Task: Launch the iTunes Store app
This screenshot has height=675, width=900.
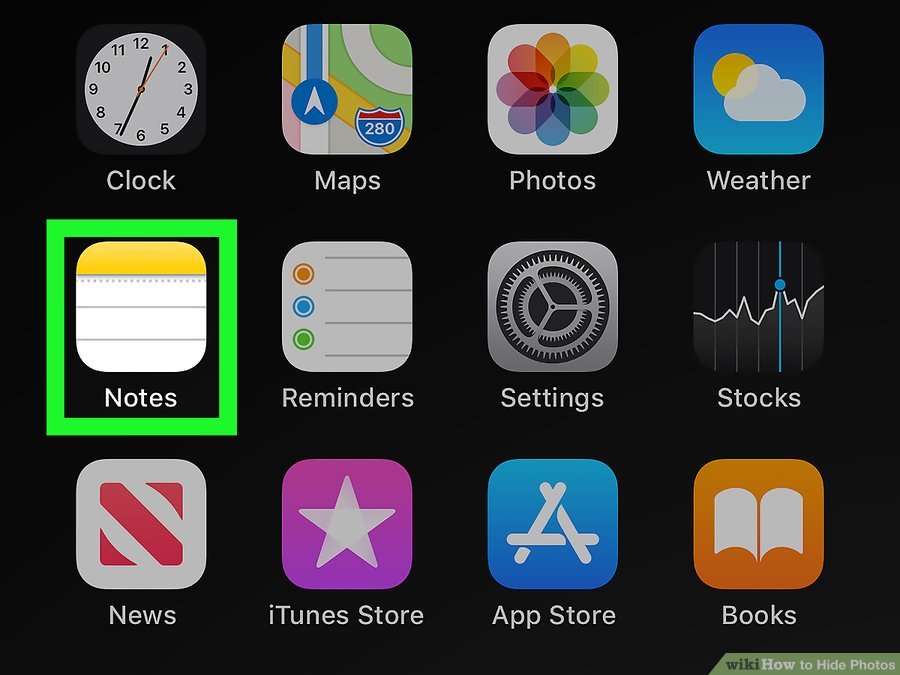Action: [x=347, y=524]
